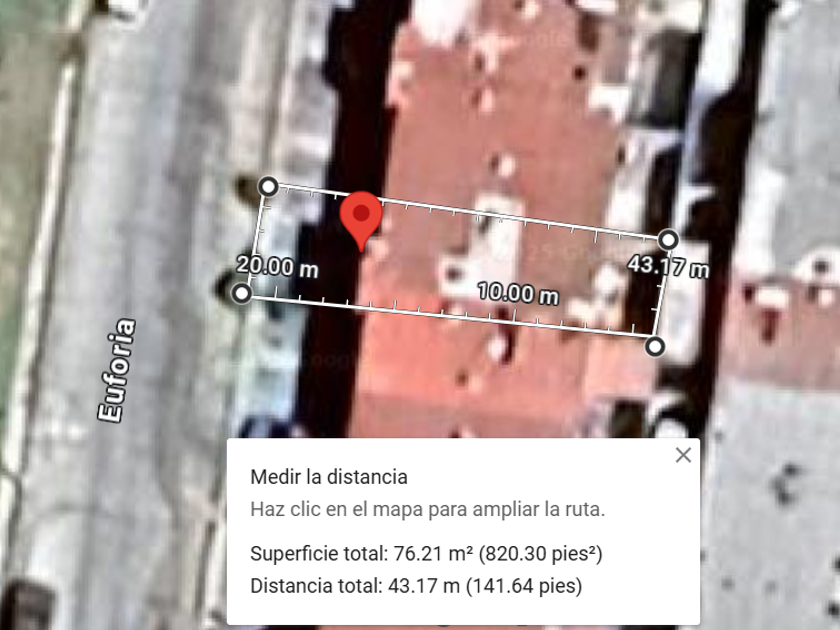Select the measurement point beside the 20.00 m label

coord(241,292)
